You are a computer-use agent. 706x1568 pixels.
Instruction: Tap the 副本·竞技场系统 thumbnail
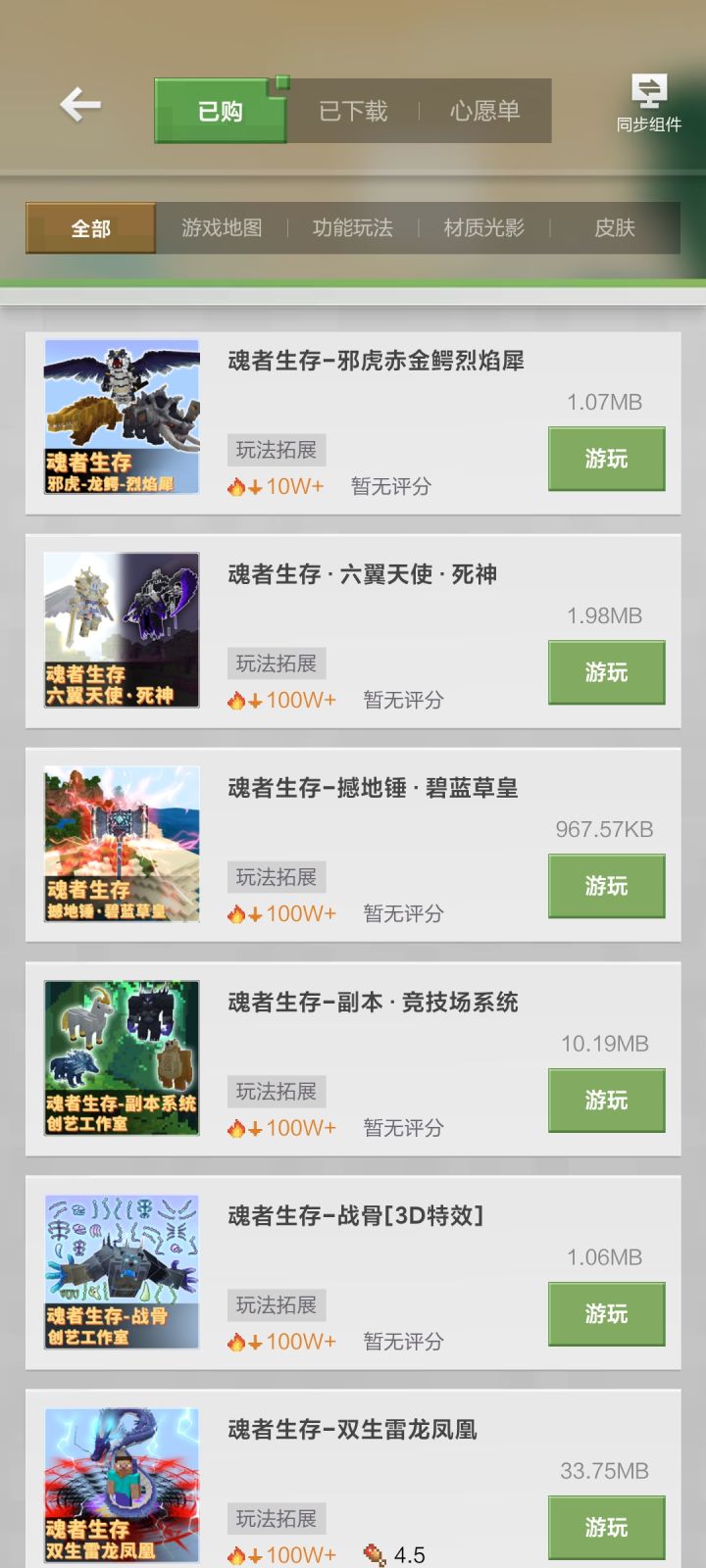(121, 1057)
